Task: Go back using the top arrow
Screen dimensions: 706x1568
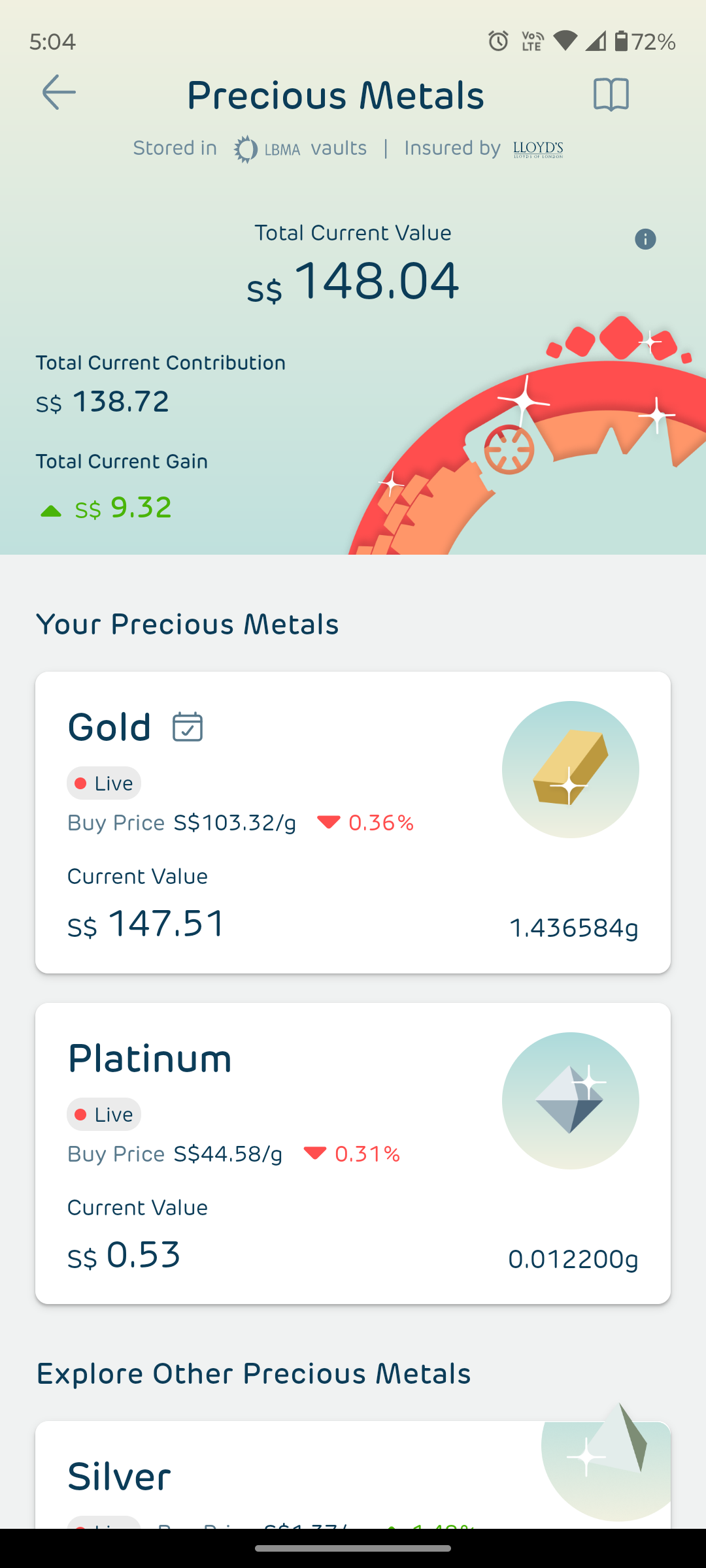Action: click(x=59, y=92)
